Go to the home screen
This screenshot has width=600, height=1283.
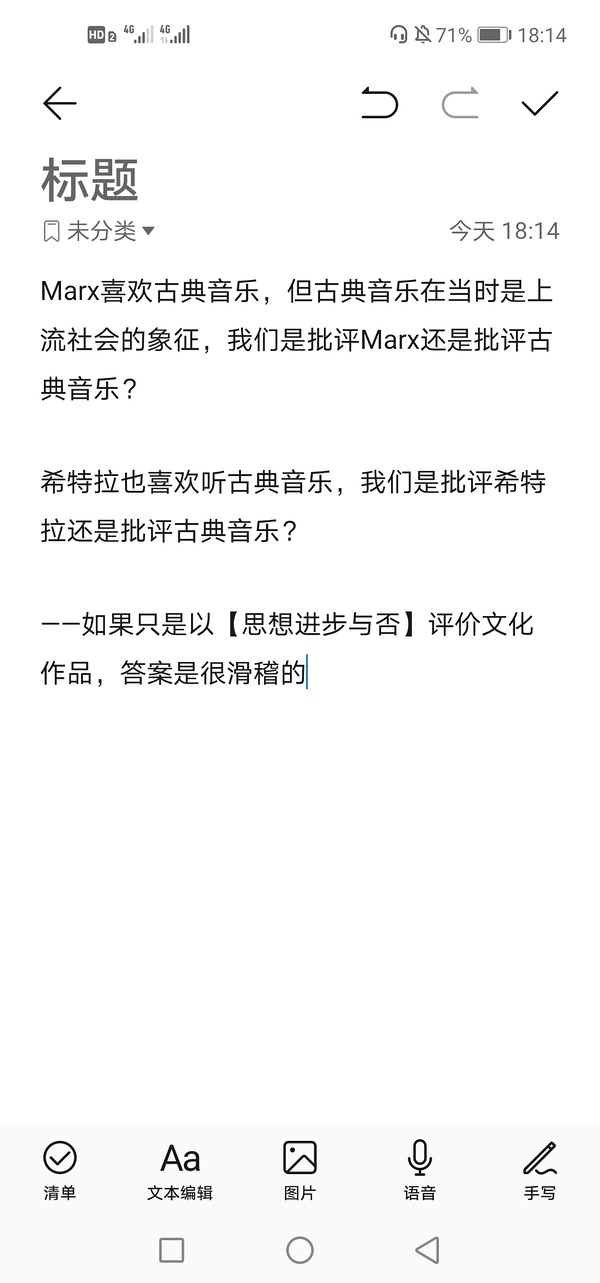coord(300,1249)
